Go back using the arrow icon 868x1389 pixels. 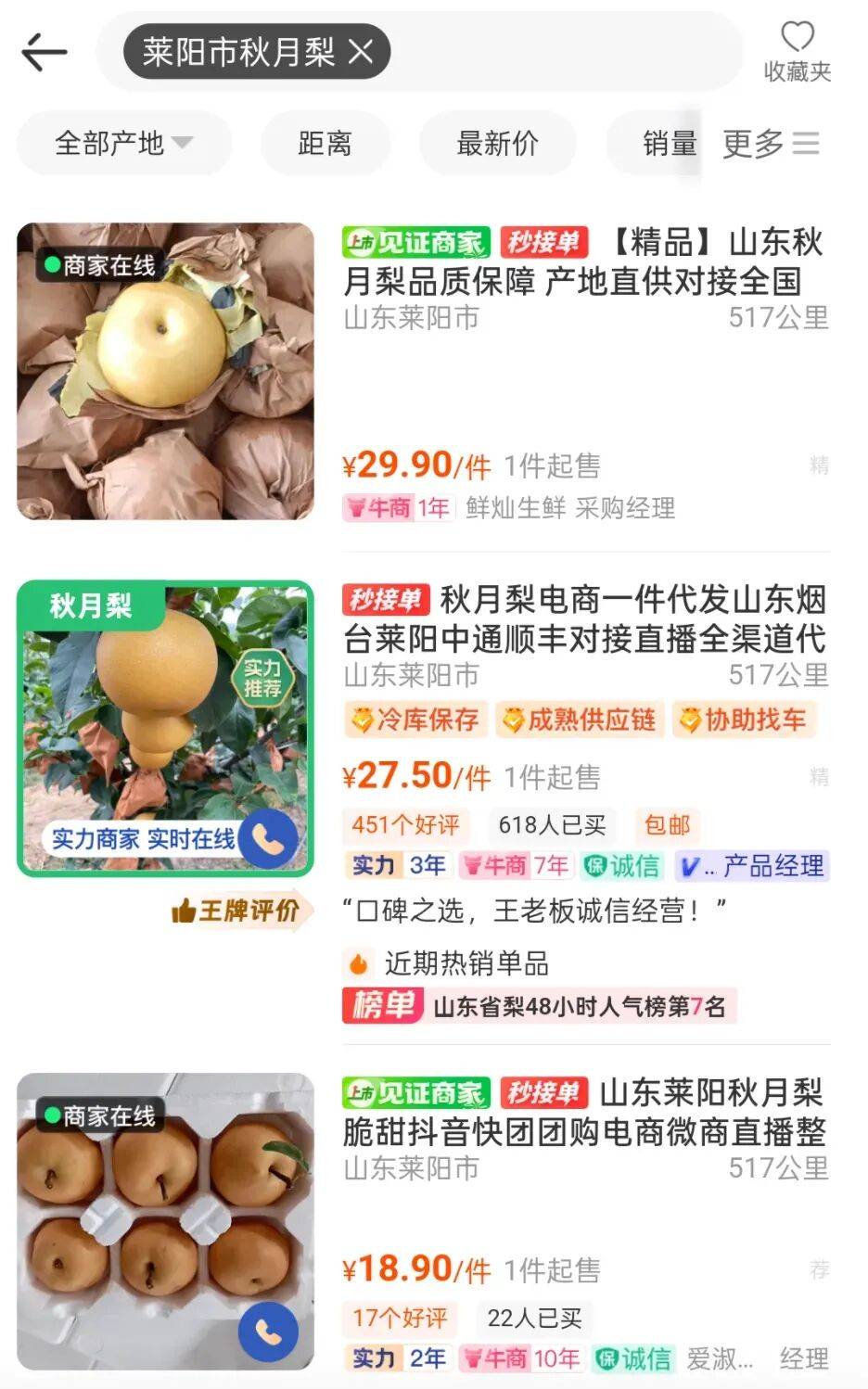pyautogui.click(x=45, y=52)
